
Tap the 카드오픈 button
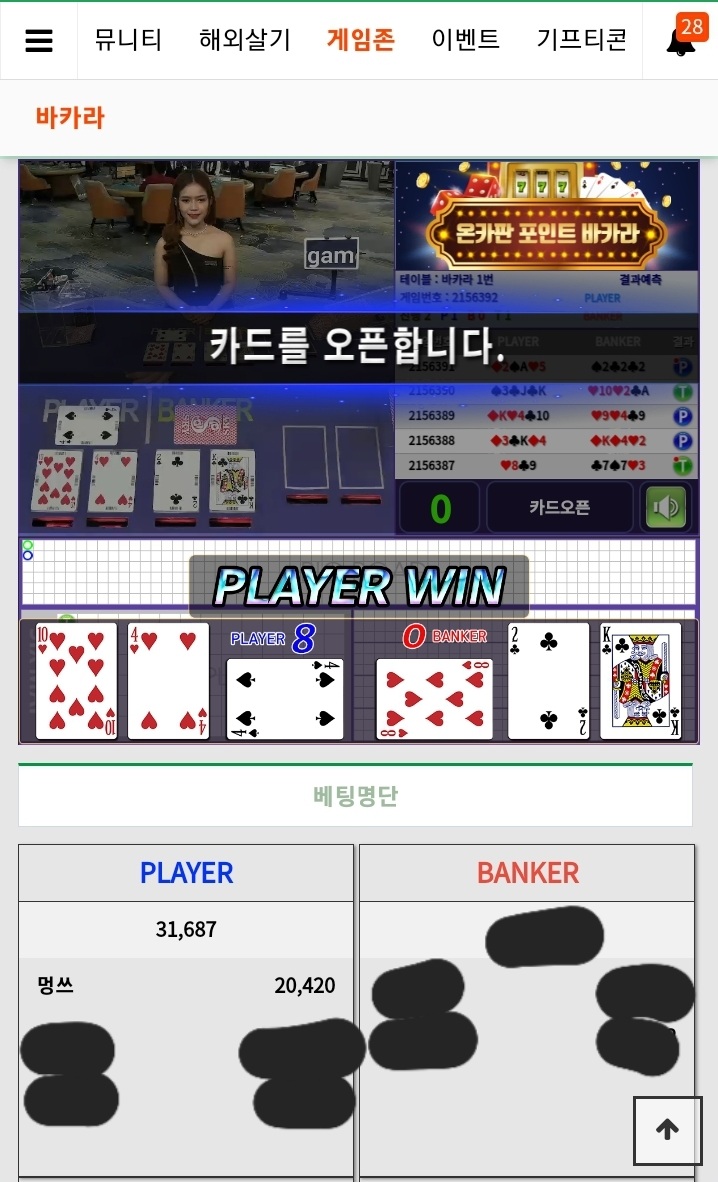(x=559, y=508)
